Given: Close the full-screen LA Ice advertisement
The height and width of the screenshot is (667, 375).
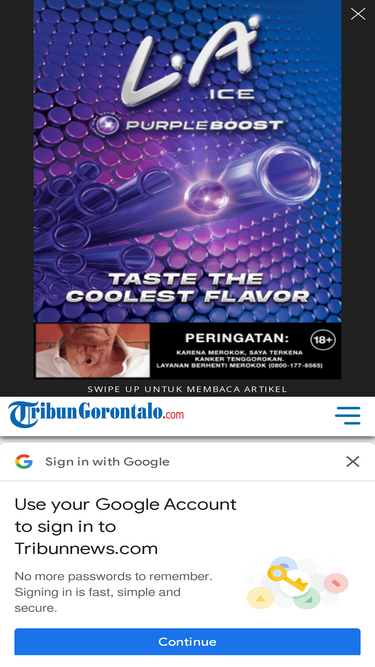Looking at the screenshot, I should (358, 14).
